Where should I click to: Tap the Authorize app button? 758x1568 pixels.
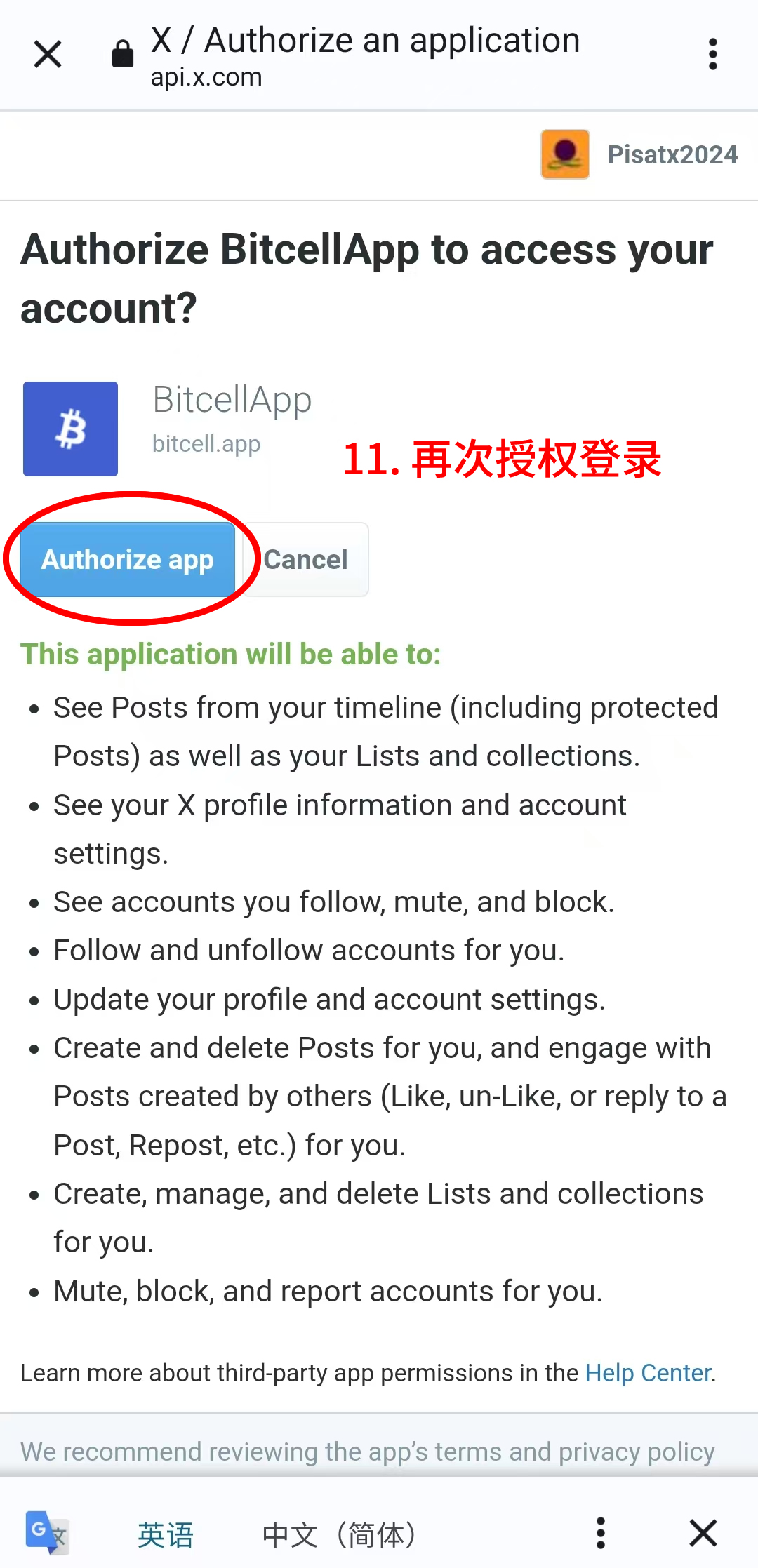point(127,560)
